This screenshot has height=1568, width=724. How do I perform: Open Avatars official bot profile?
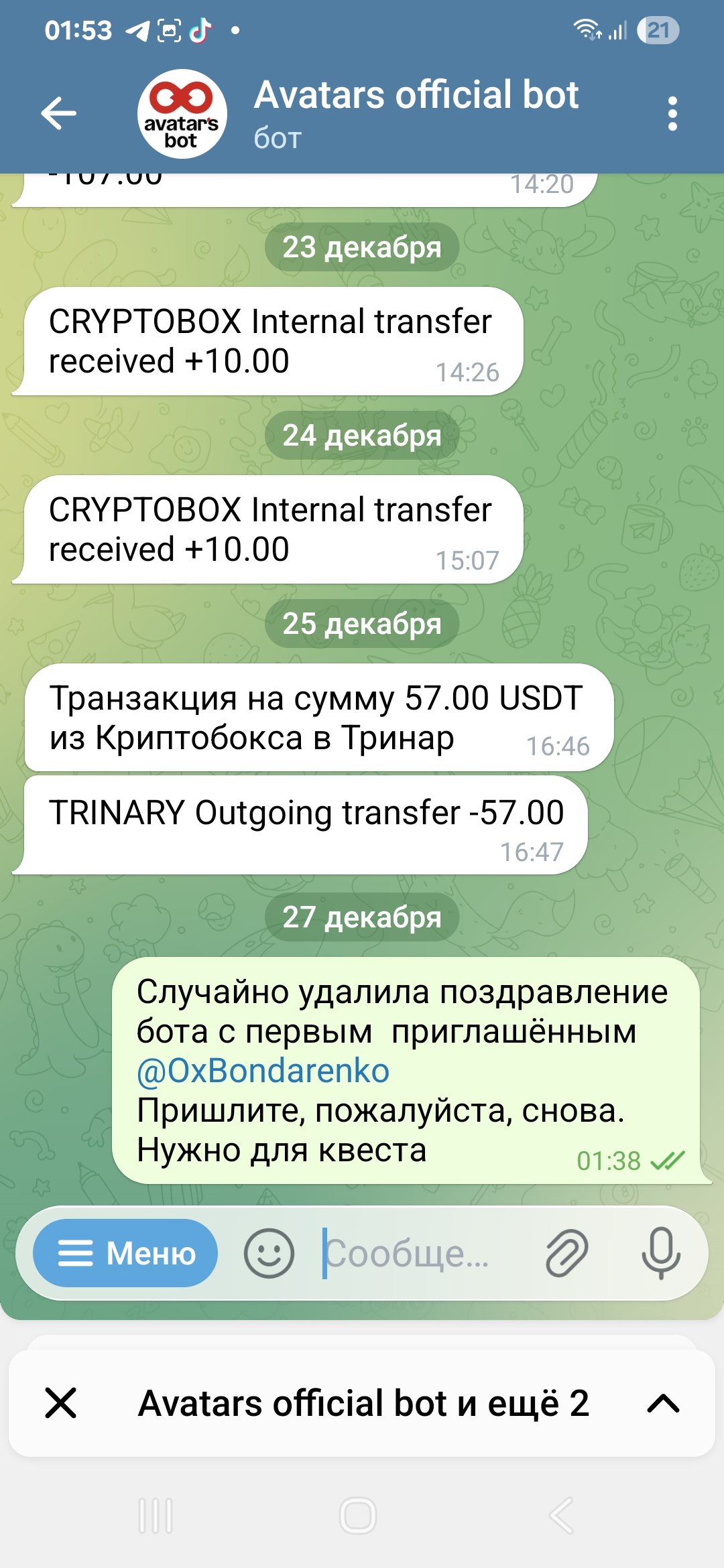416,113
